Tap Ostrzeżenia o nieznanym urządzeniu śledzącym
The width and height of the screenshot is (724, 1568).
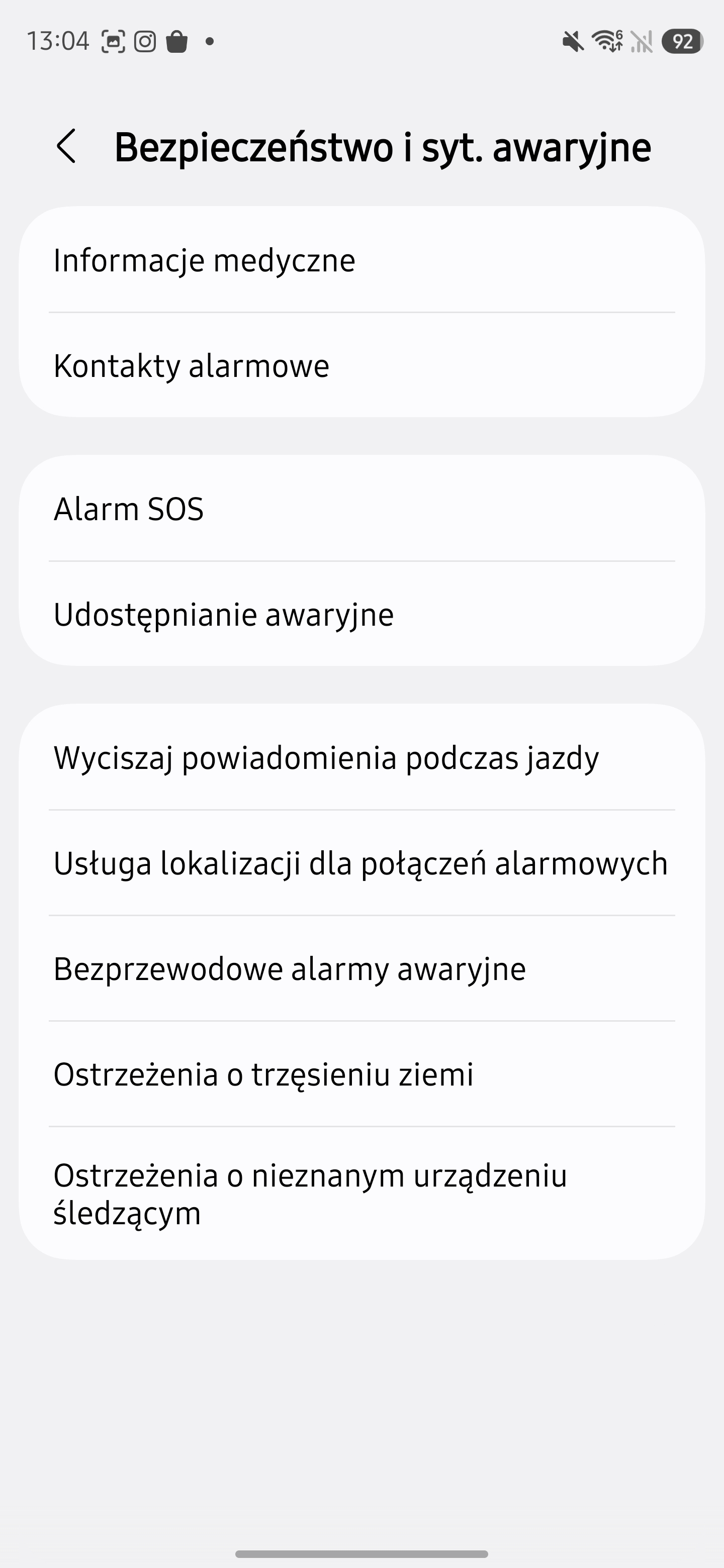(361, 1193)
